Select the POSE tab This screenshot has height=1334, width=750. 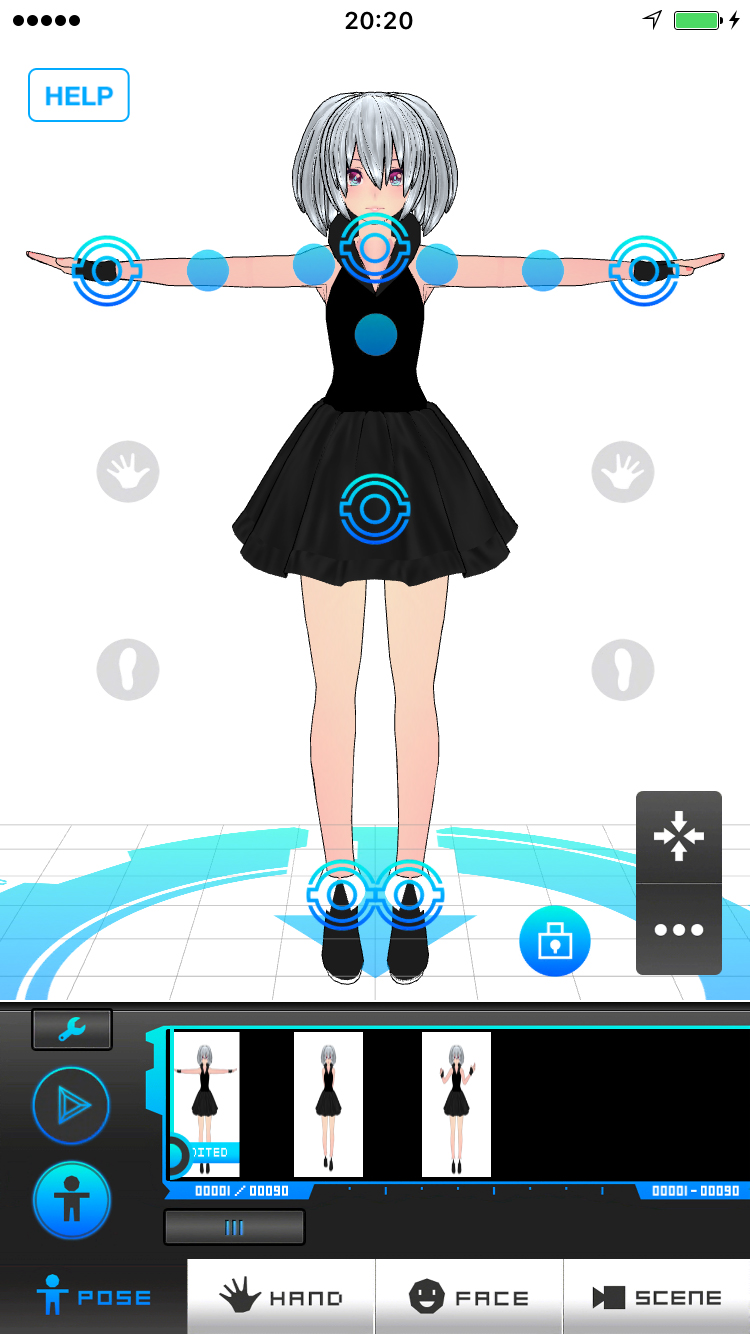pyautogui.click(x=94, y=1297)
